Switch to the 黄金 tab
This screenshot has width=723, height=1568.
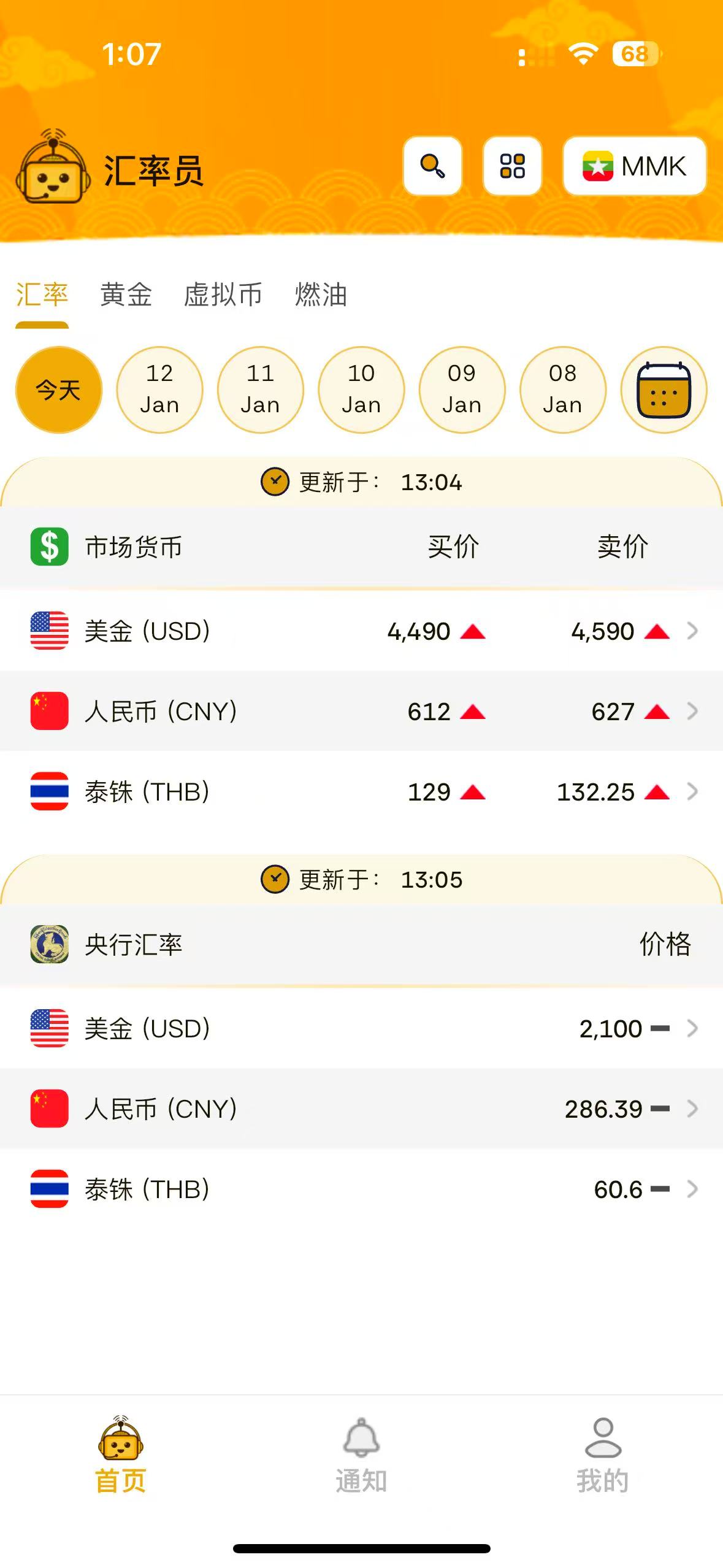coord(126,295)
